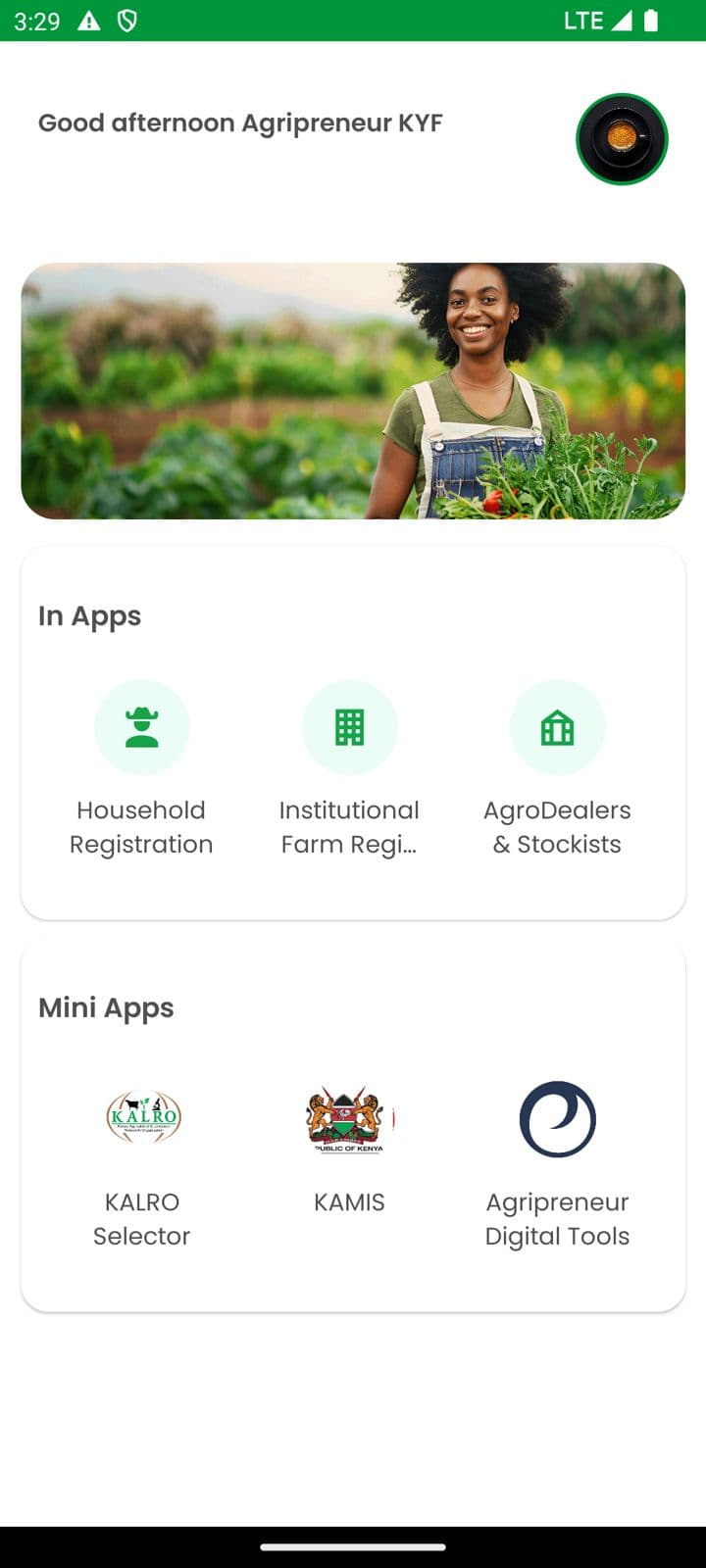The height and width of the screenshot is (1568, 706).
Task: Tap the storefront icon for AgroDealers
Action: pyautogui.click(x=557, y=727)
